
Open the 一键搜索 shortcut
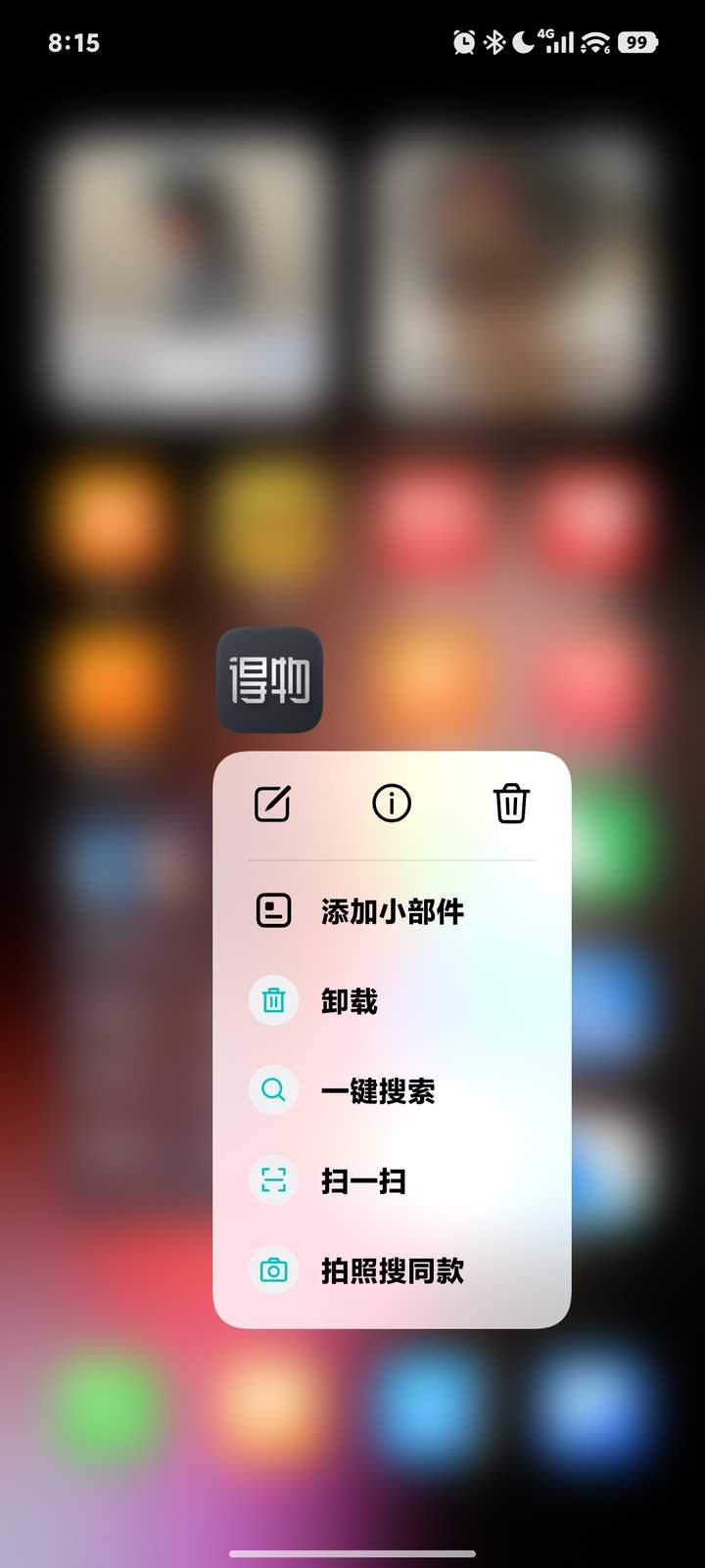click(x=378, y=1090)
